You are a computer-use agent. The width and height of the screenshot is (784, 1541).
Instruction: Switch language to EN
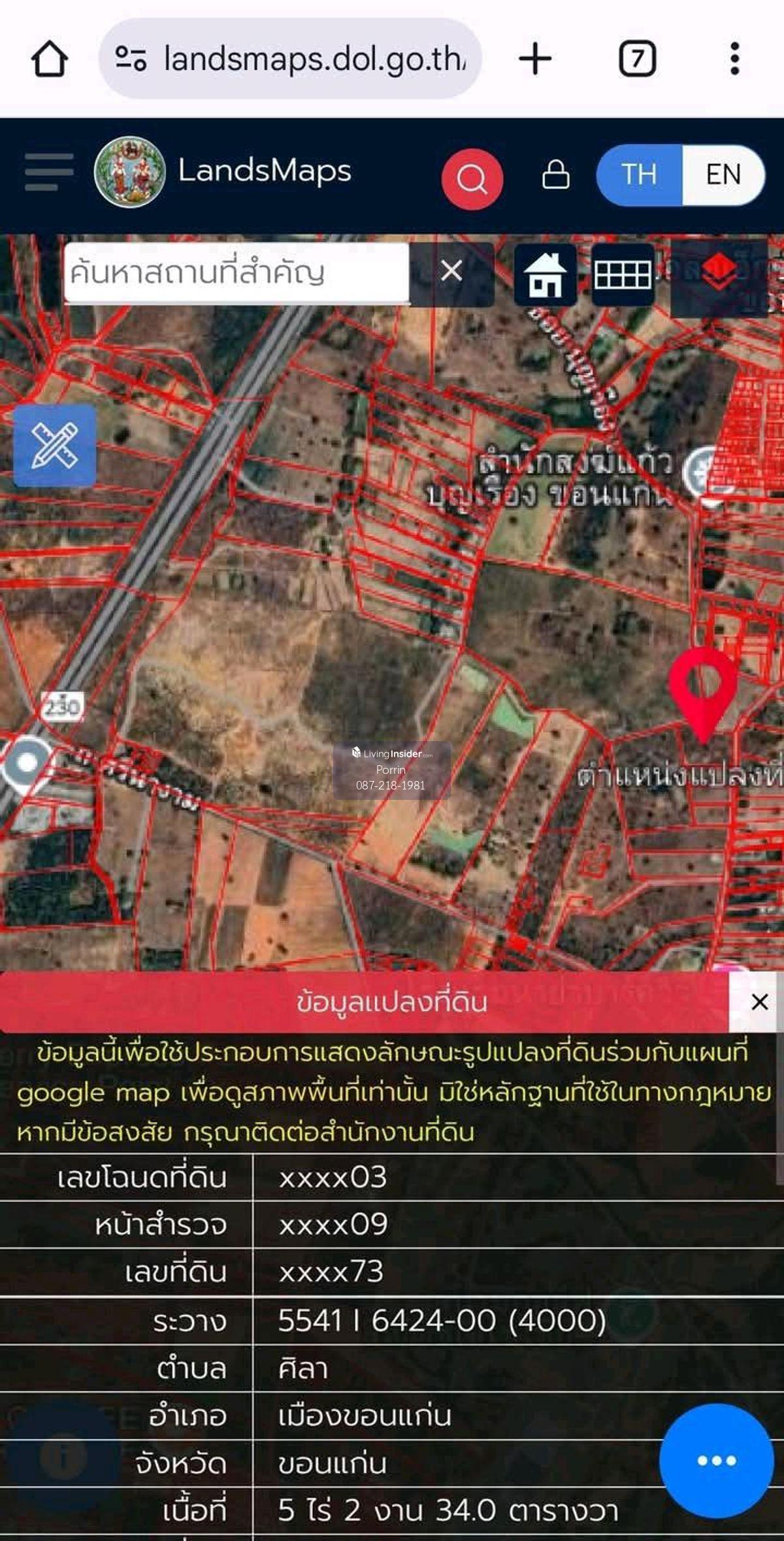click(x=723, y=174)
